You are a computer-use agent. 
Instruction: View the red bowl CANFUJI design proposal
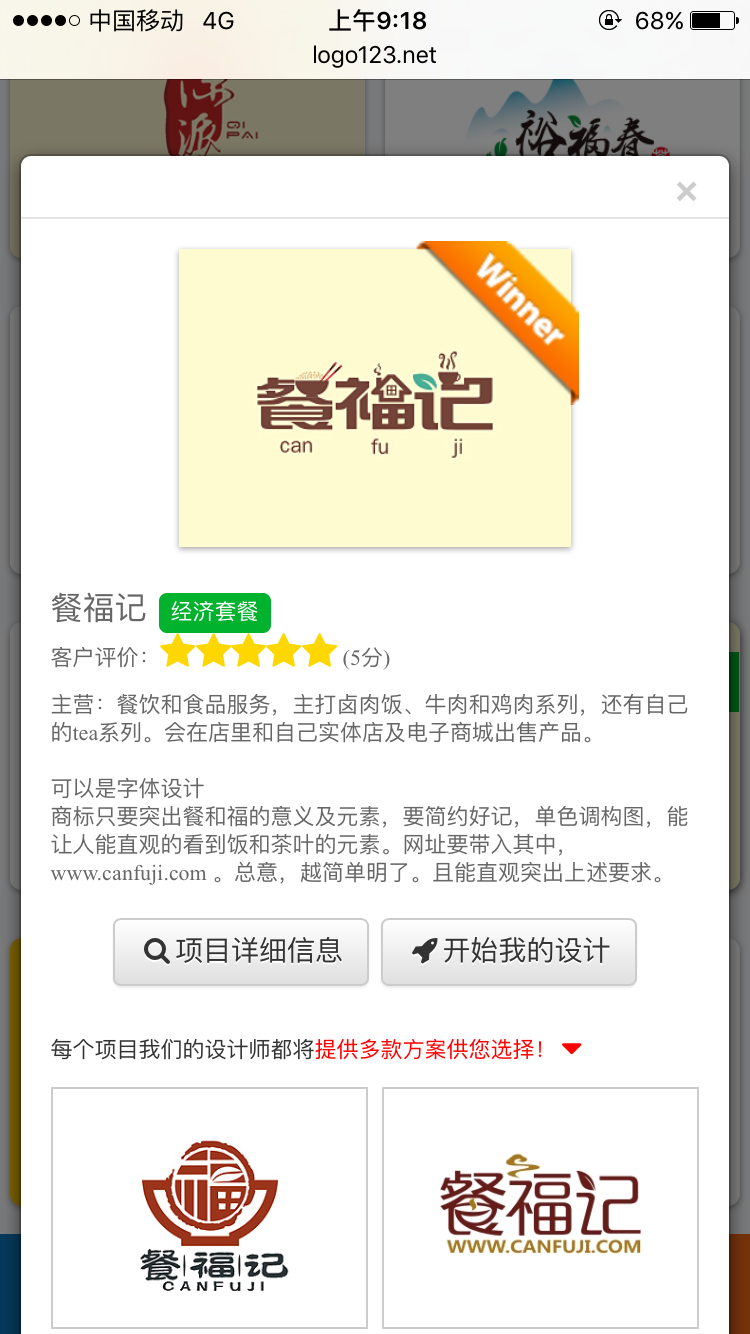click(x=210, y=1207)
